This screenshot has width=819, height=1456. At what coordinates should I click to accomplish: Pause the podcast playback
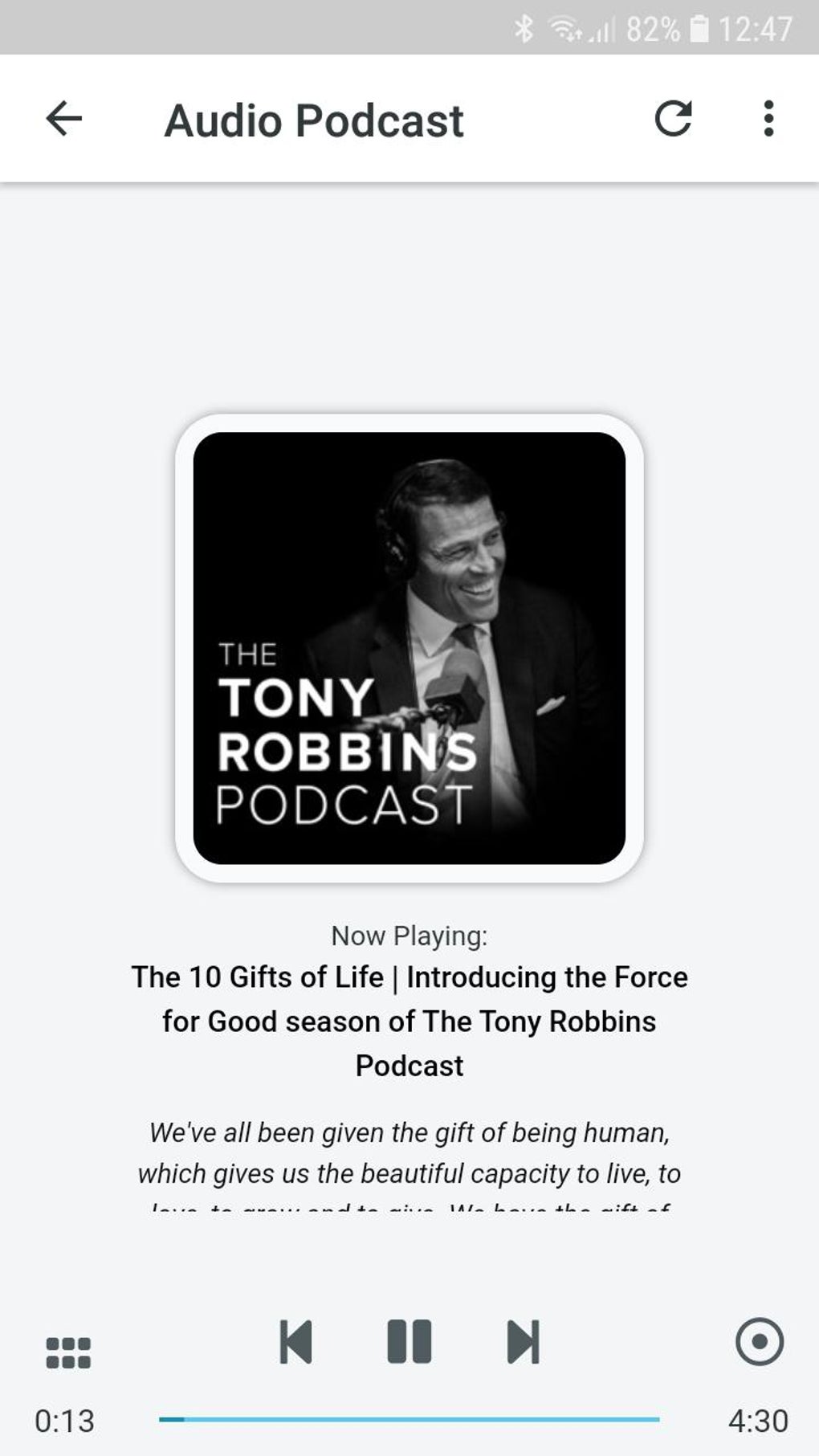coord(409,1341)
